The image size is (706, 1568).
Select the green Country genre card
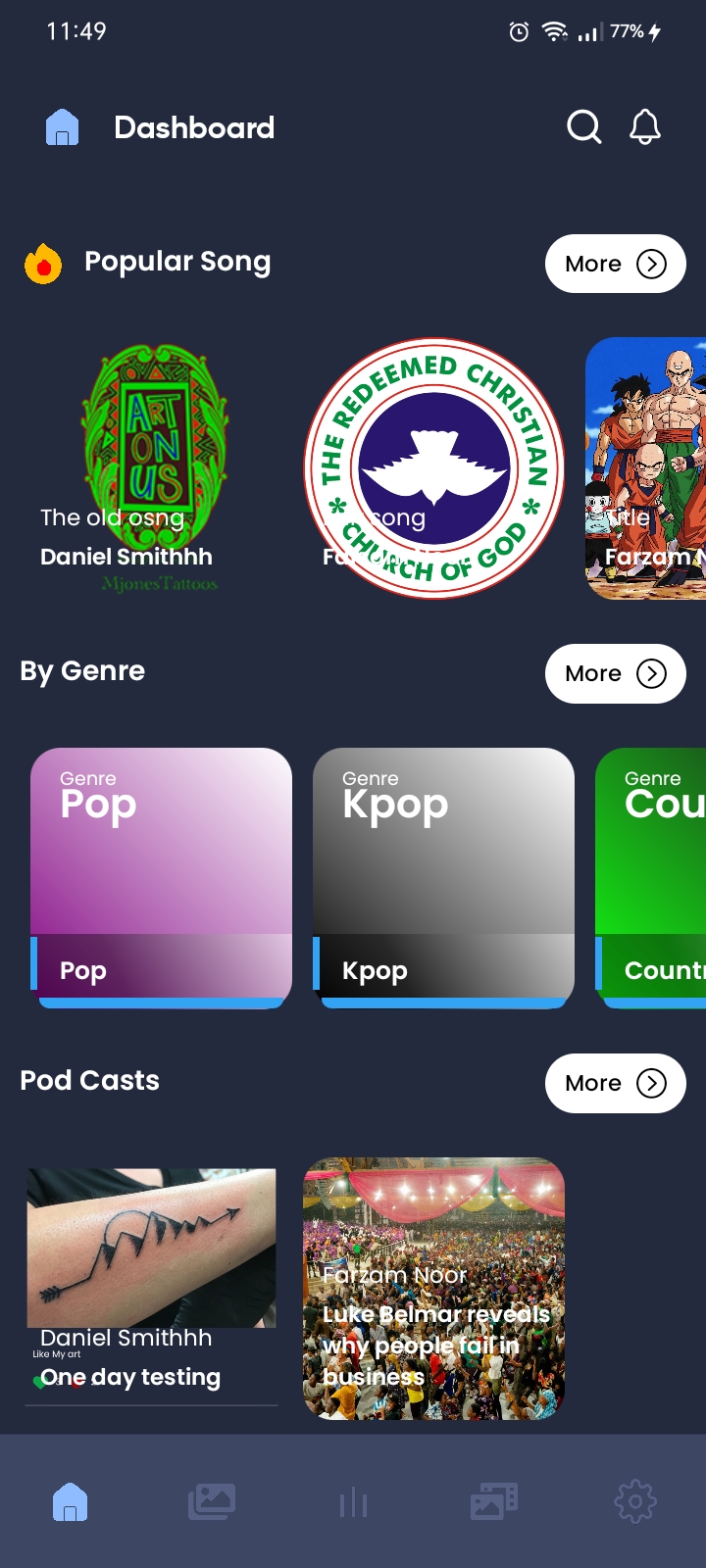tap(653, 875)
